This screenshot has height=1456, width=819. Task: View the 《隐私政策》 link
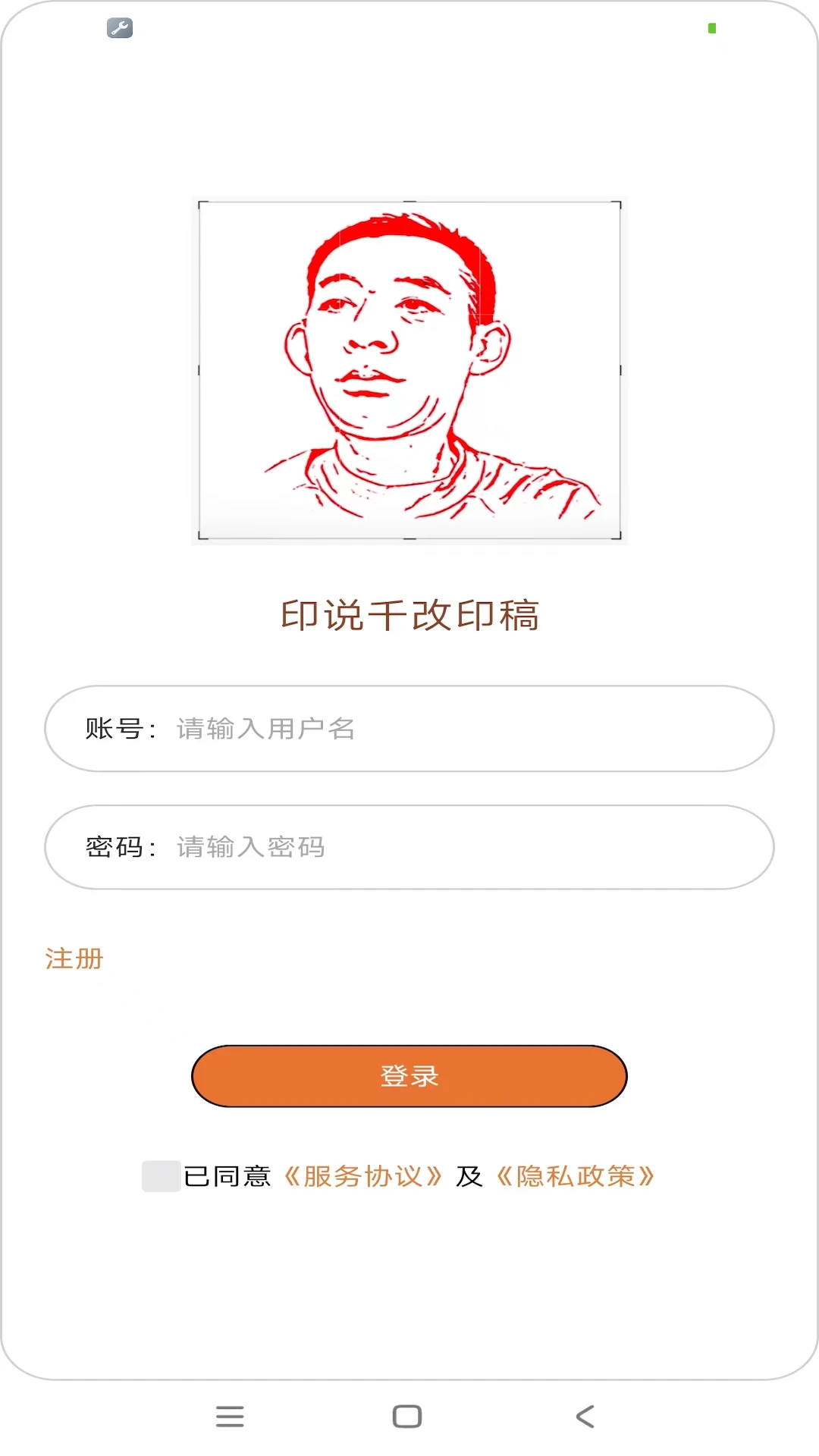click(575, 1176)
